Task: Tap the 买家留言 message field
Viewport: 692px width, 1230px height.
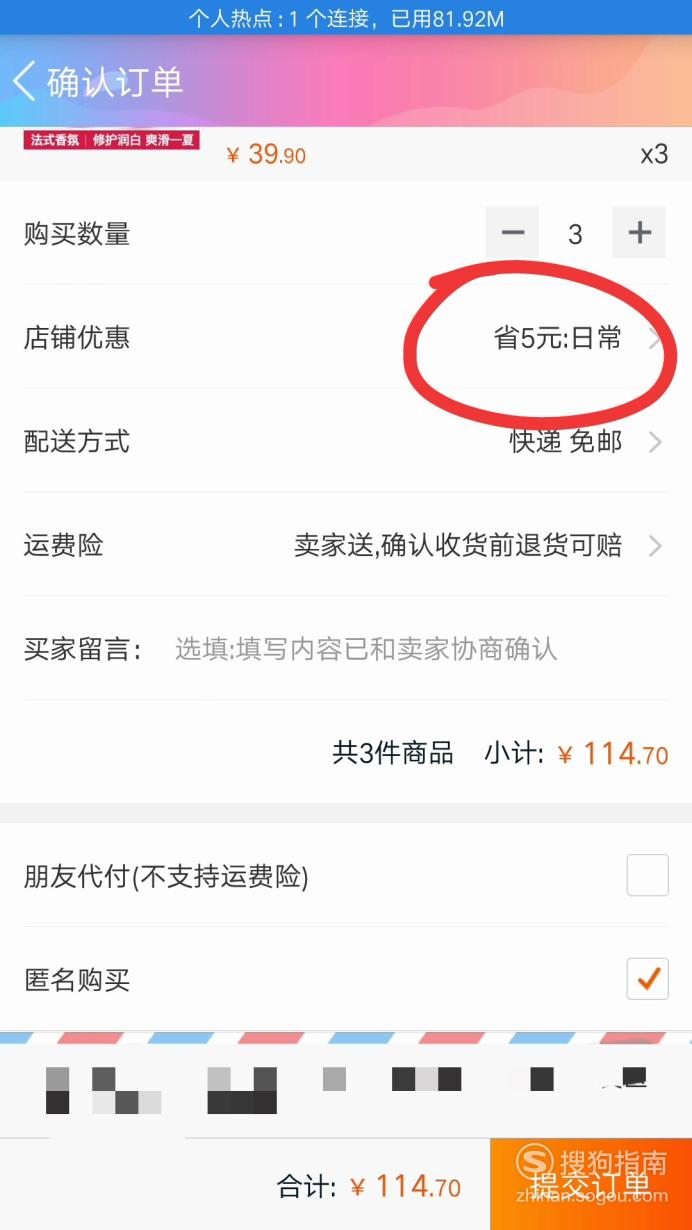Action: [x=366, y=650]
